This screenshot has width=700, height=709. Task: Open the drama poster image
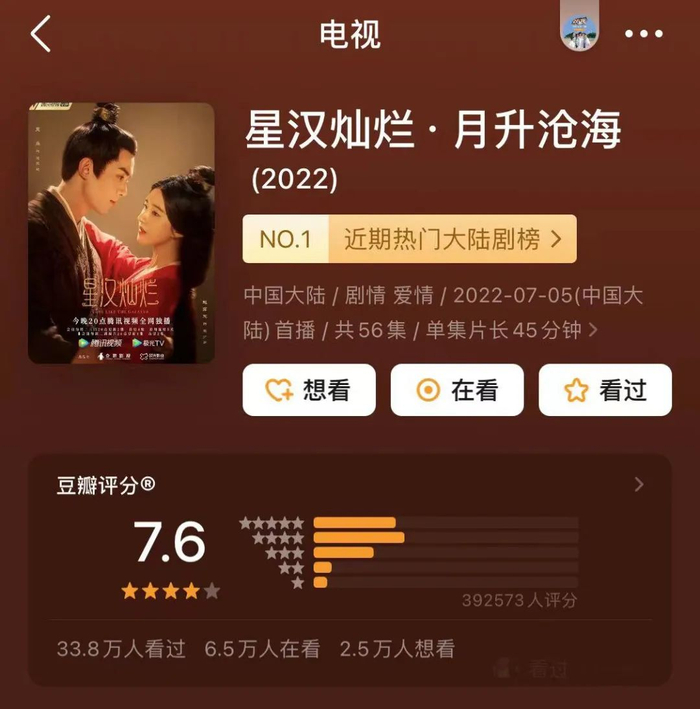click(x=121, y=233)
